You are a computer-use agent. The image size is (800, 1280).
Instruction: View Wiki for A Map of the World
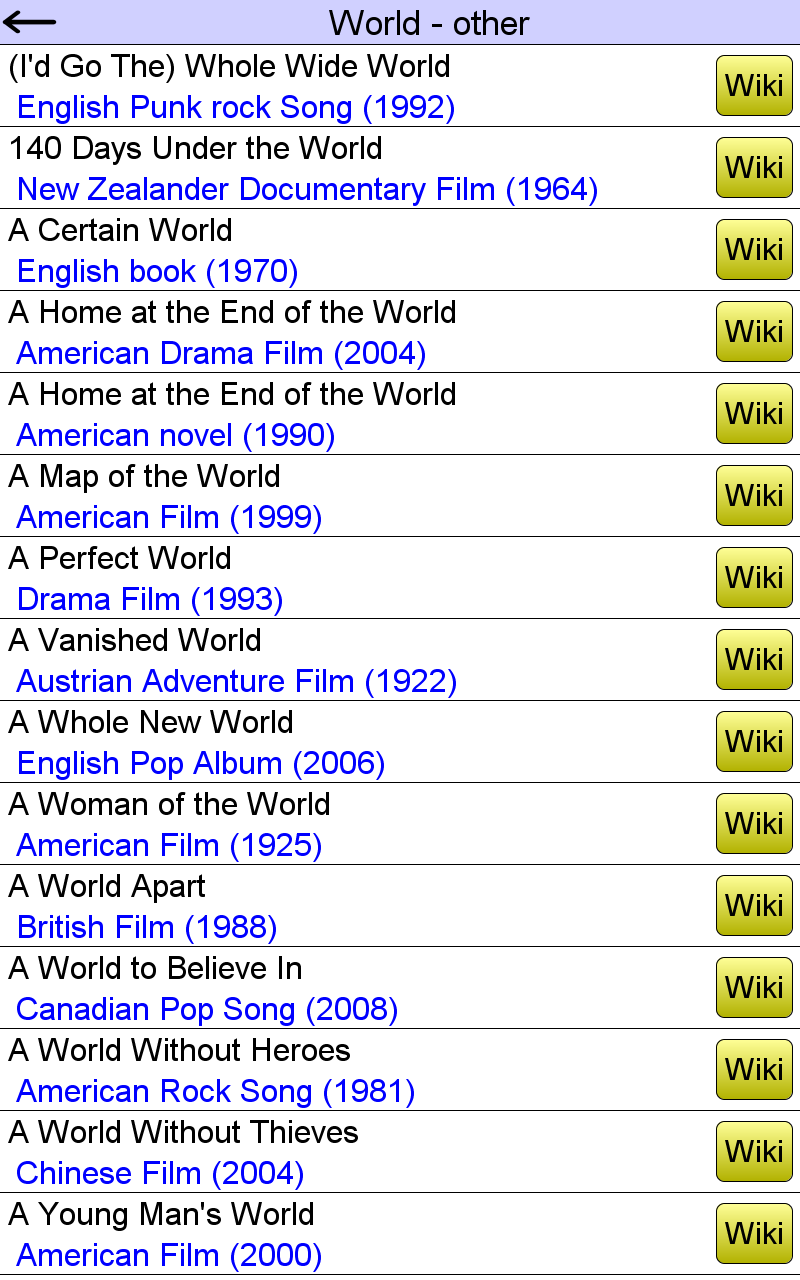[x=755, y=496]
